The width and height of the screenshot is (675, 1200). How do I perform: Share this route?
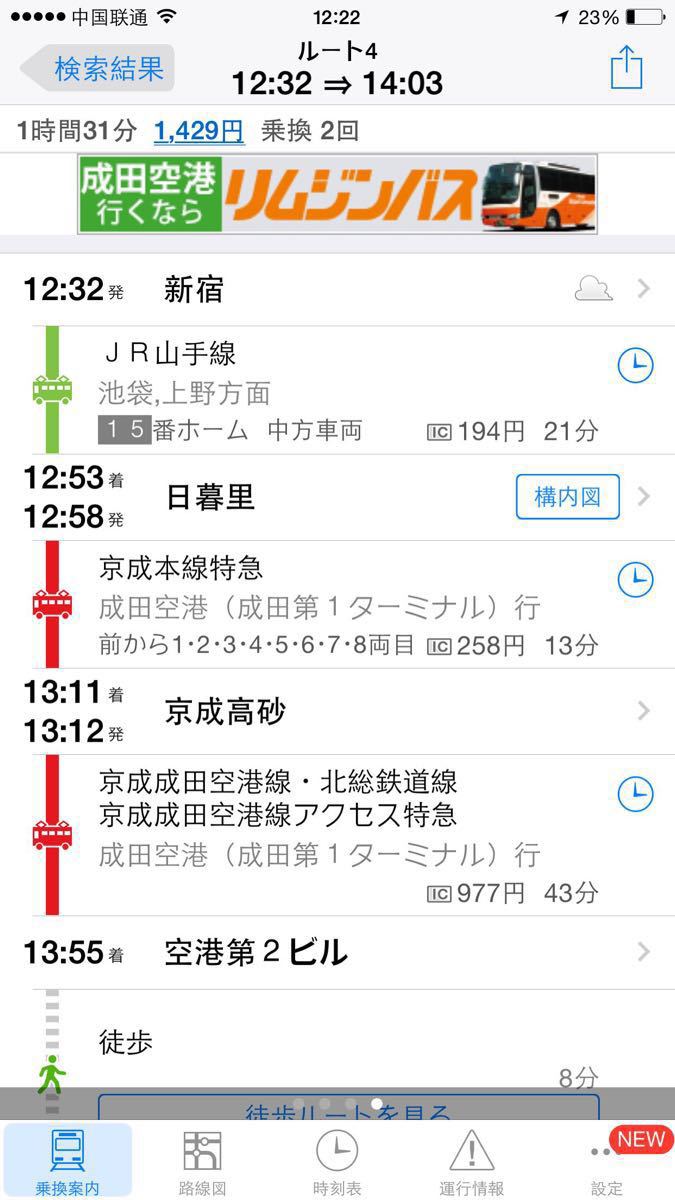coord(626,68)
